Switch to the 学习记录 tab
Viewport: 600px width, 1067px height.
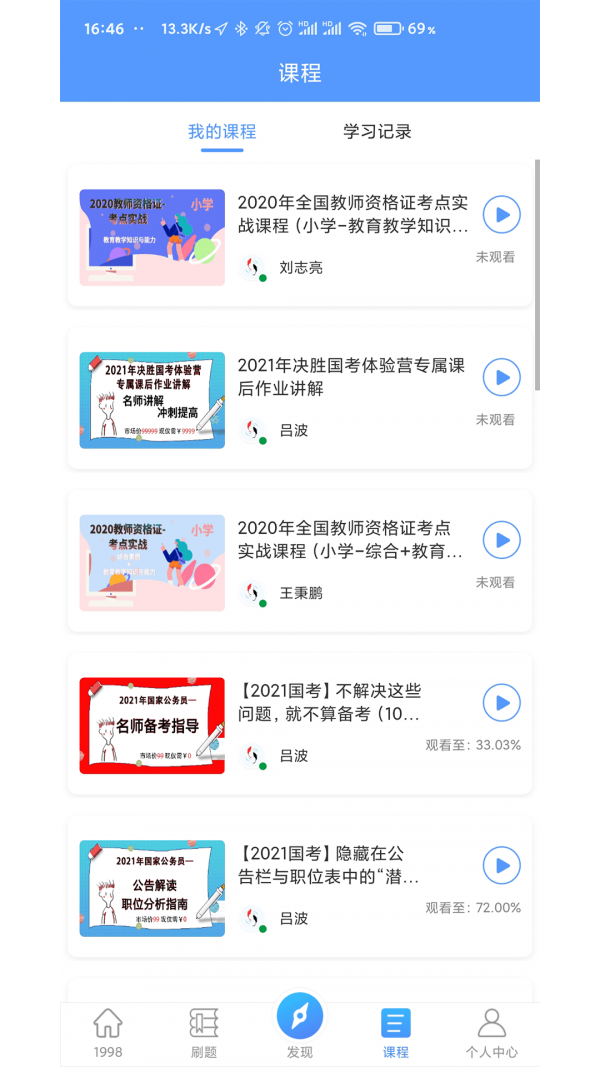tap(377, 132)
